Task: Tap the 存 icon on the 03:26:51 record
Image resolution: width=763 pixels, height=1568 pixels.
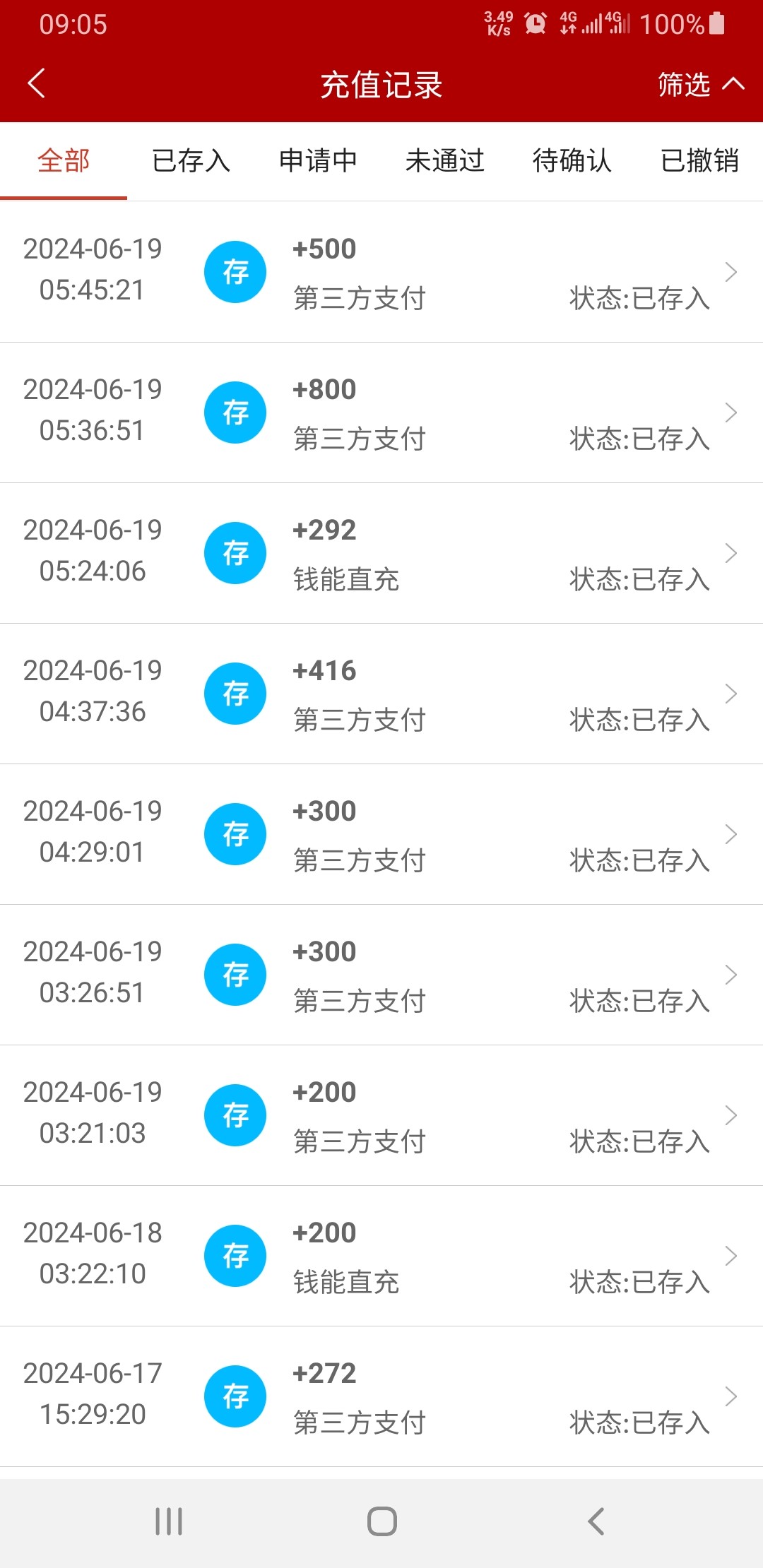Action: [x=235, y=975]
